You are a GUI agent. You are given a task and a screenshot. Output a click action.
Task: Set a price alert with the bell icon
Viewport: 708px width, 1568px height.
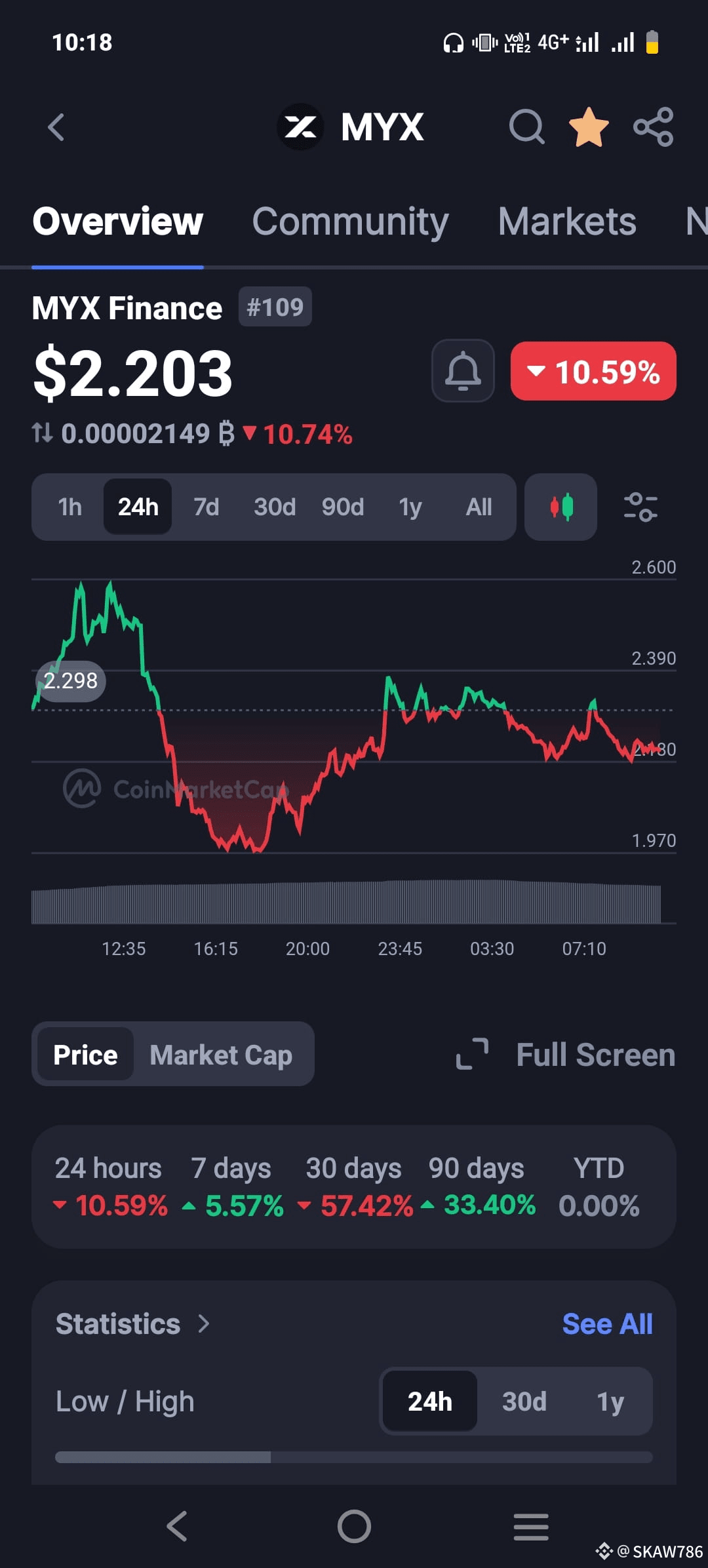pos(462,371)
